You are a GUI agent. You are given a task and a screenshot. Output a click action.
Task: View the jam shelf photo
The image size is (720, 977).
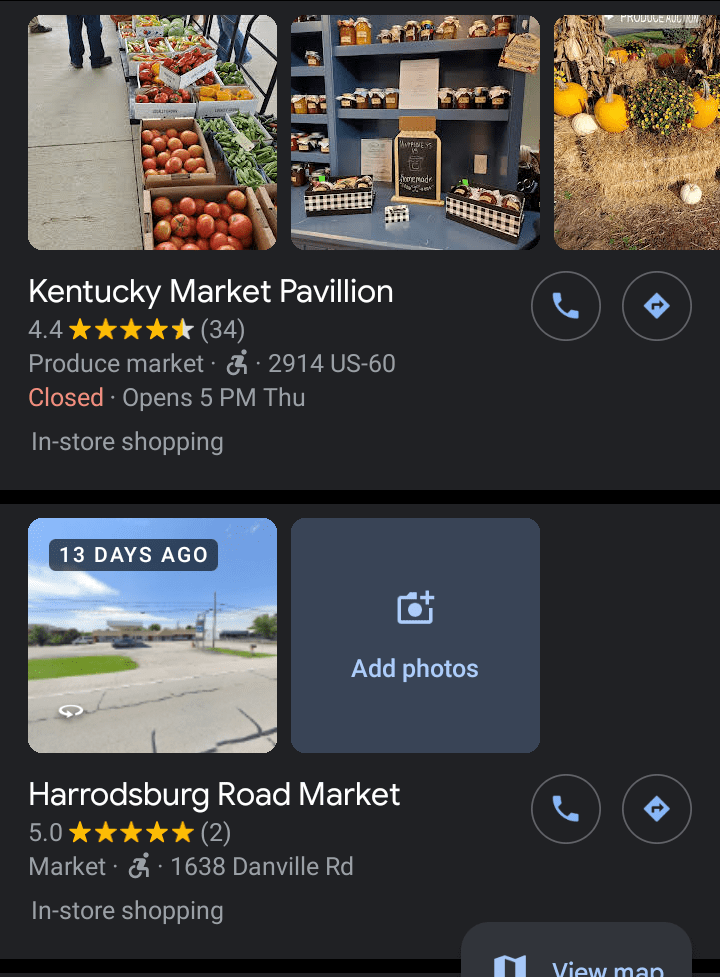[x=415, y=132]
